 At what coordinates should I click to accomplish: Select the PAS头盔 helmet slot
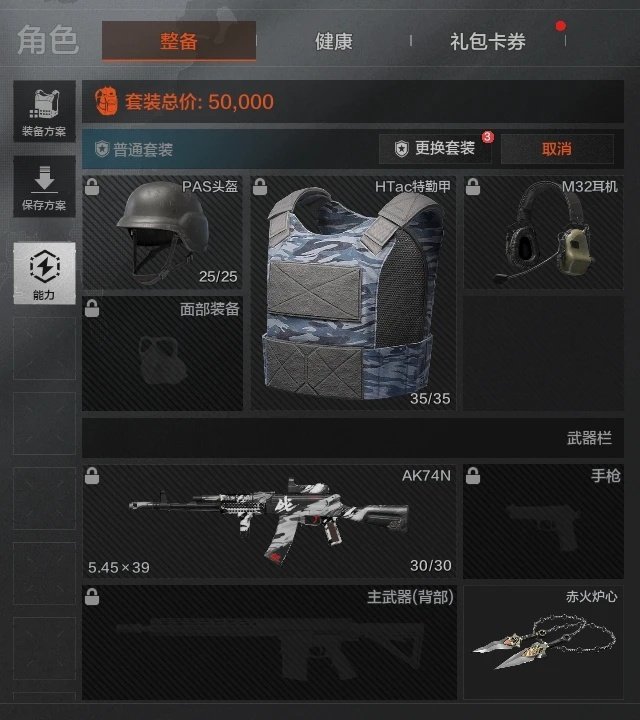point(163,232)
